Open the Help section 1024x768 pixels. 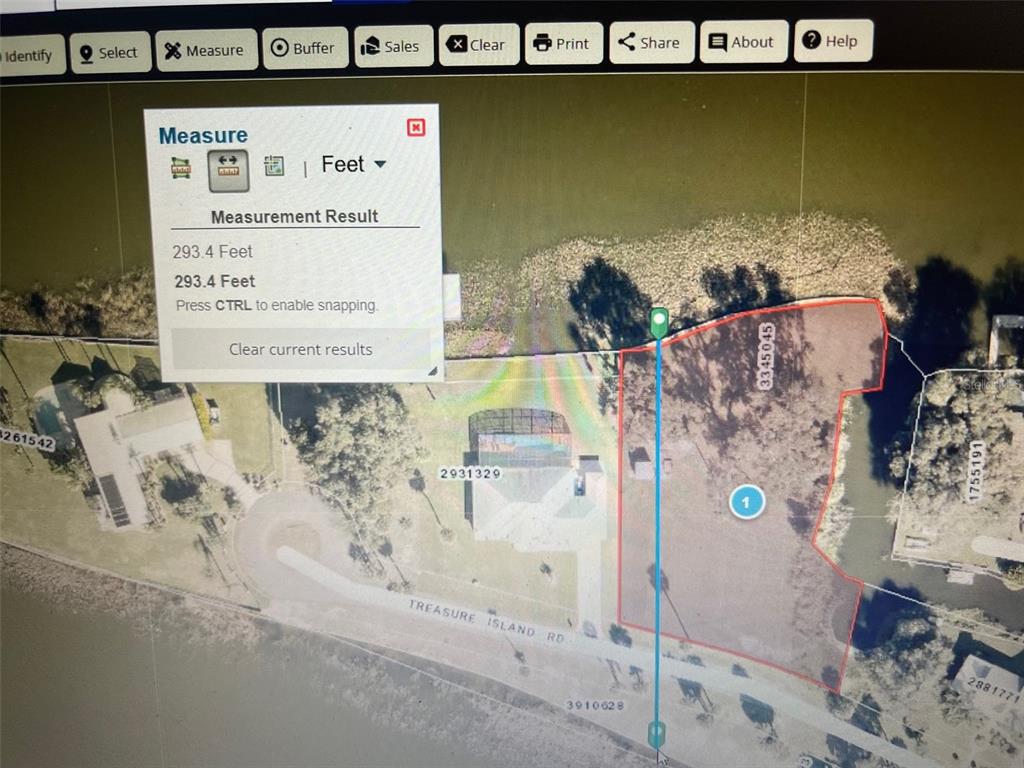coord(830,41)
